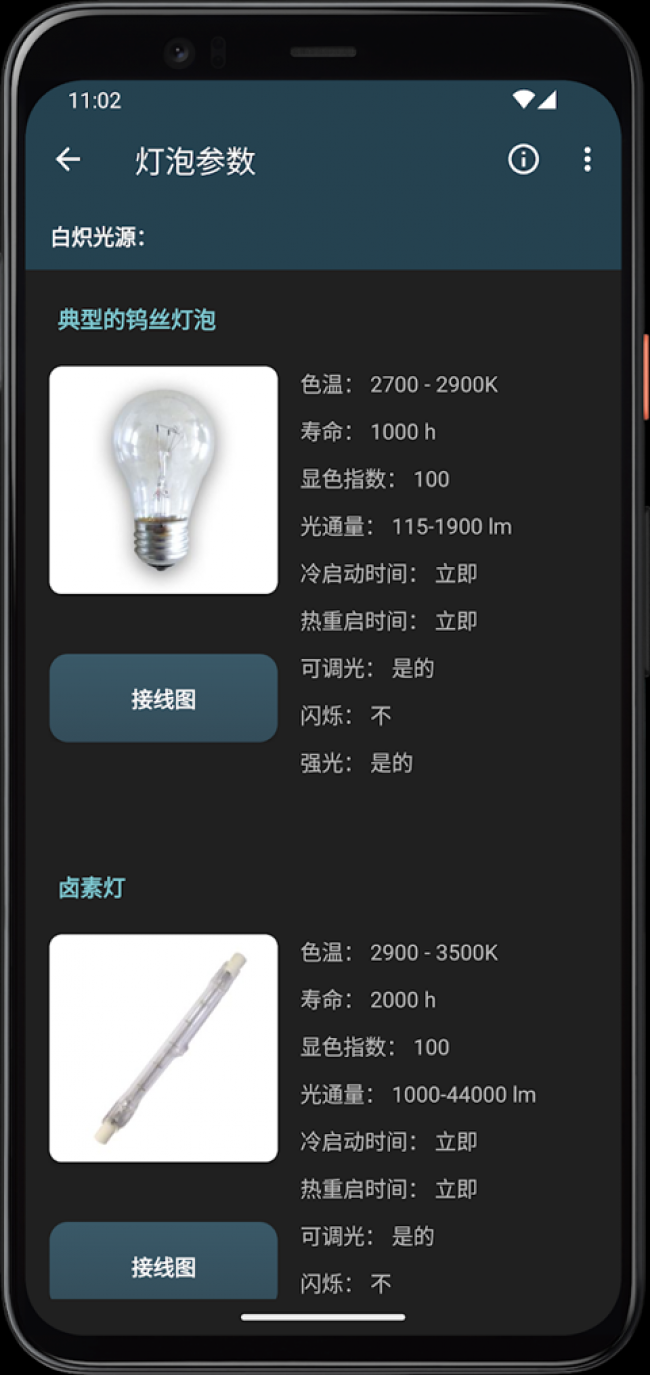Open 接线图 for 典型的钨丝灯泡
Screen dimensions: 650x1375
[x=163, y=699]
